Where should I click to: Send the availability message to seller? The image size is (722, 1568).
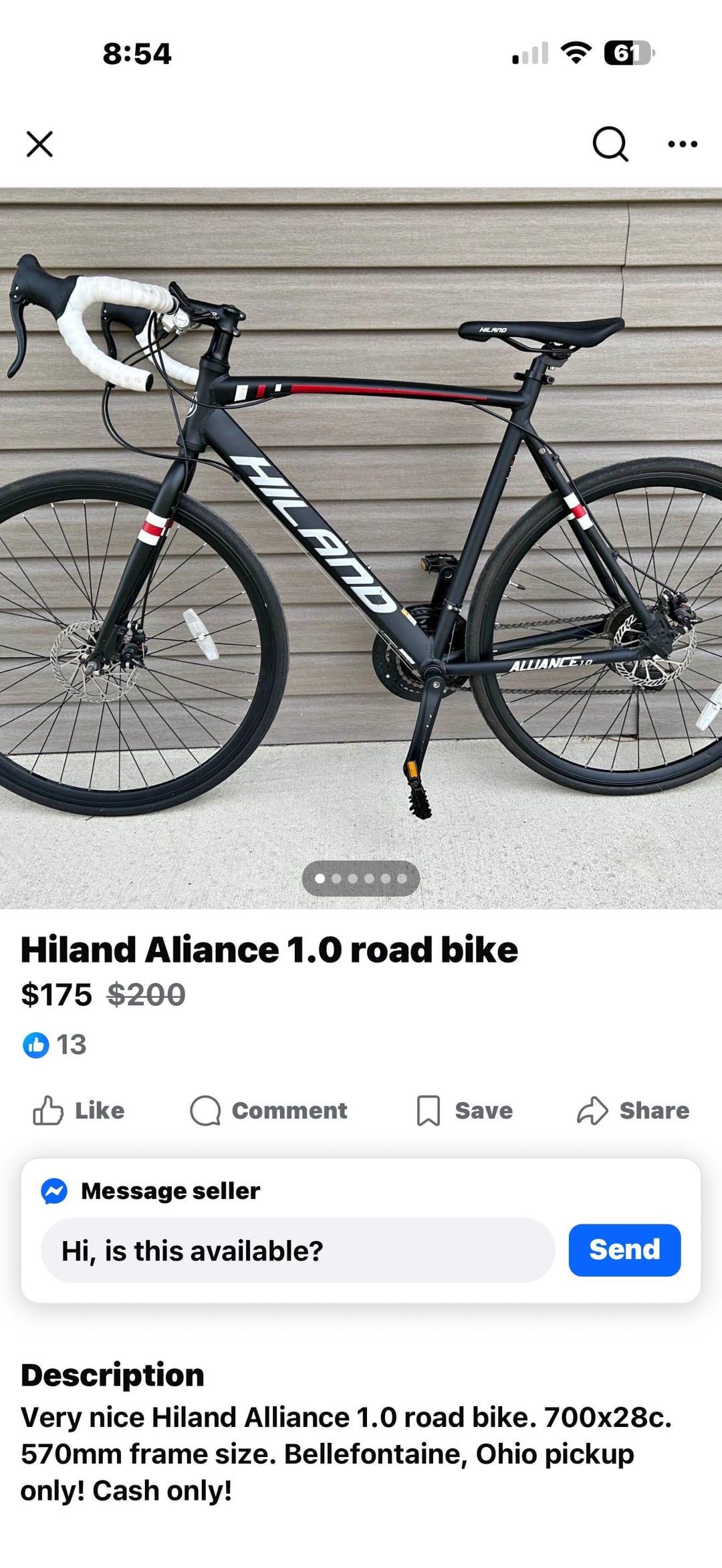(x=624, y=1250)
